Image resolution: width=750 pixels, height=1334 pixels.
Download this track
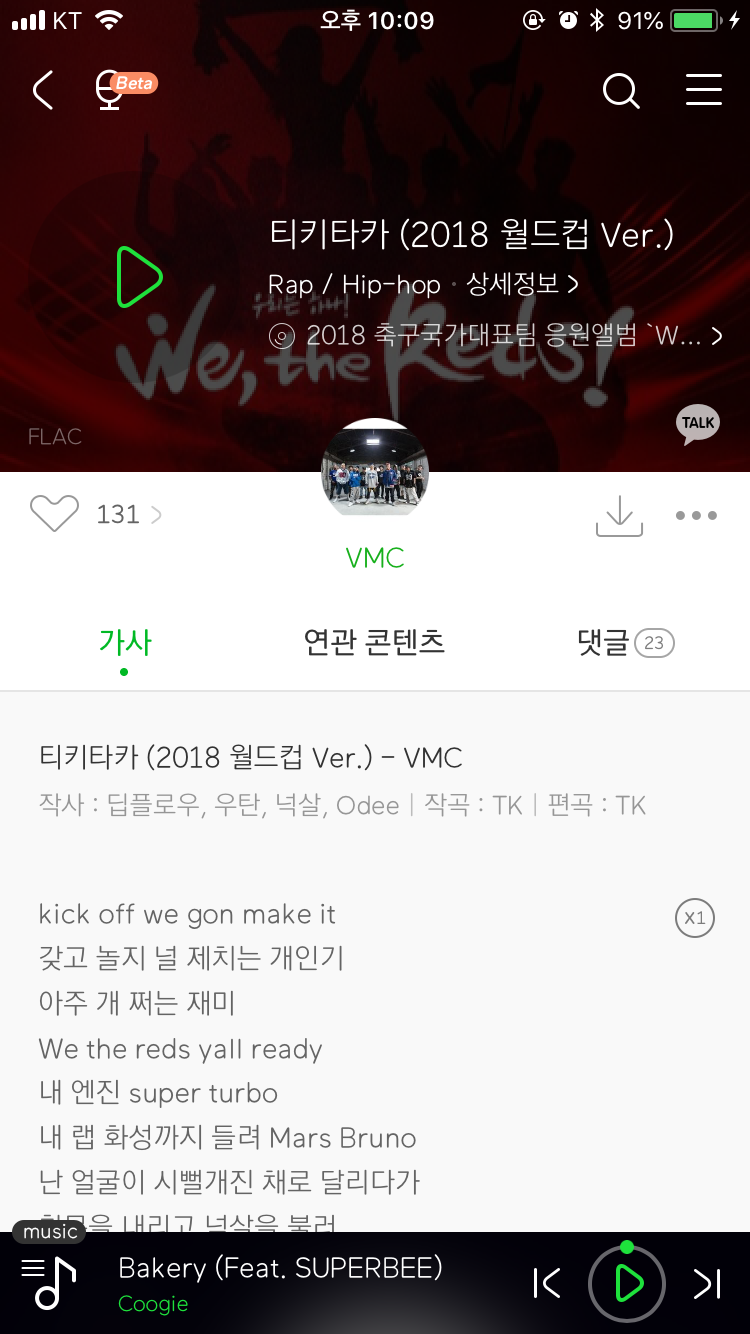click(x=619, y=515)
